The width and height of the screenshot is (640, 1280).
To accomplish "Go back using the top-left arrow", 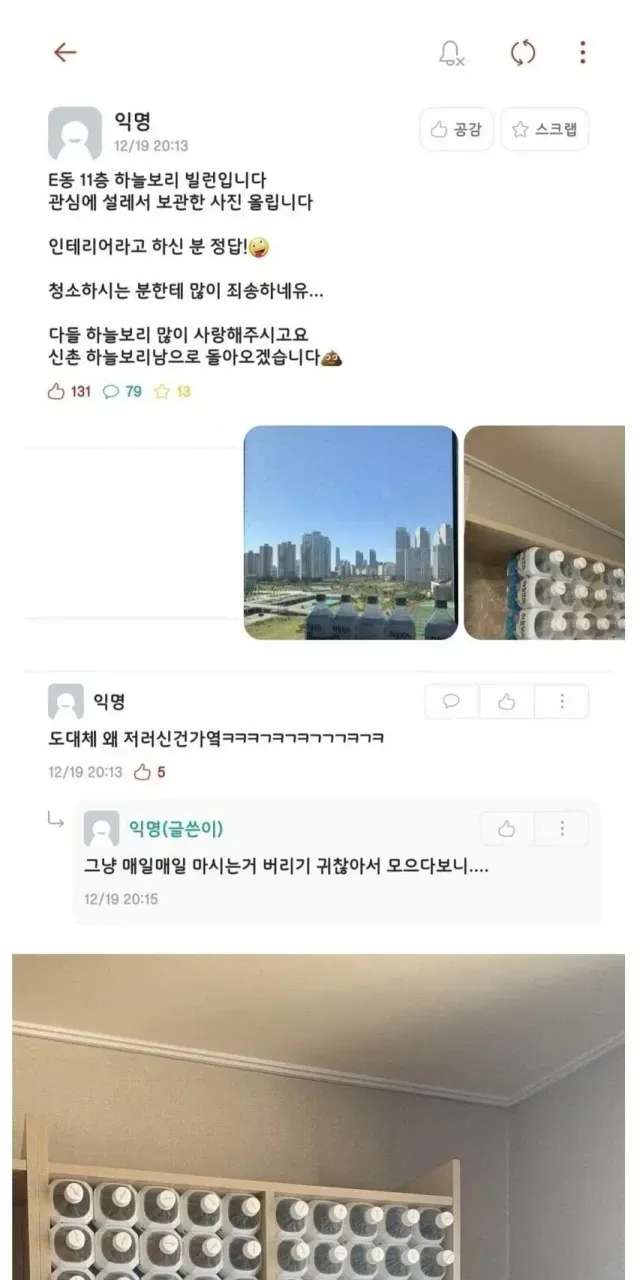I will 65,53.
